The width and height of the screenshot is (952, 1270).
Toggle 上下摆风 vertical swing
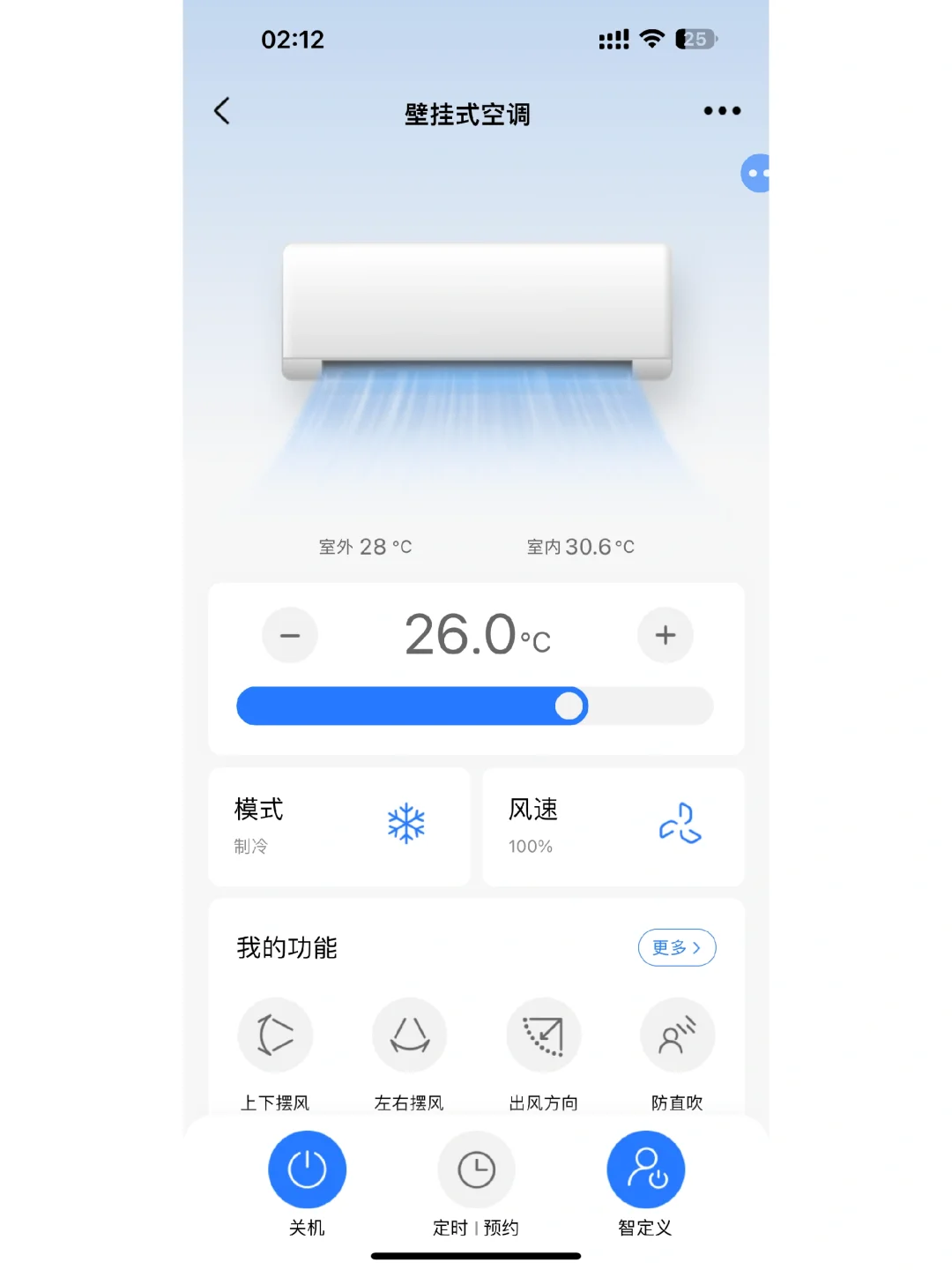[x=275, y=1035]
